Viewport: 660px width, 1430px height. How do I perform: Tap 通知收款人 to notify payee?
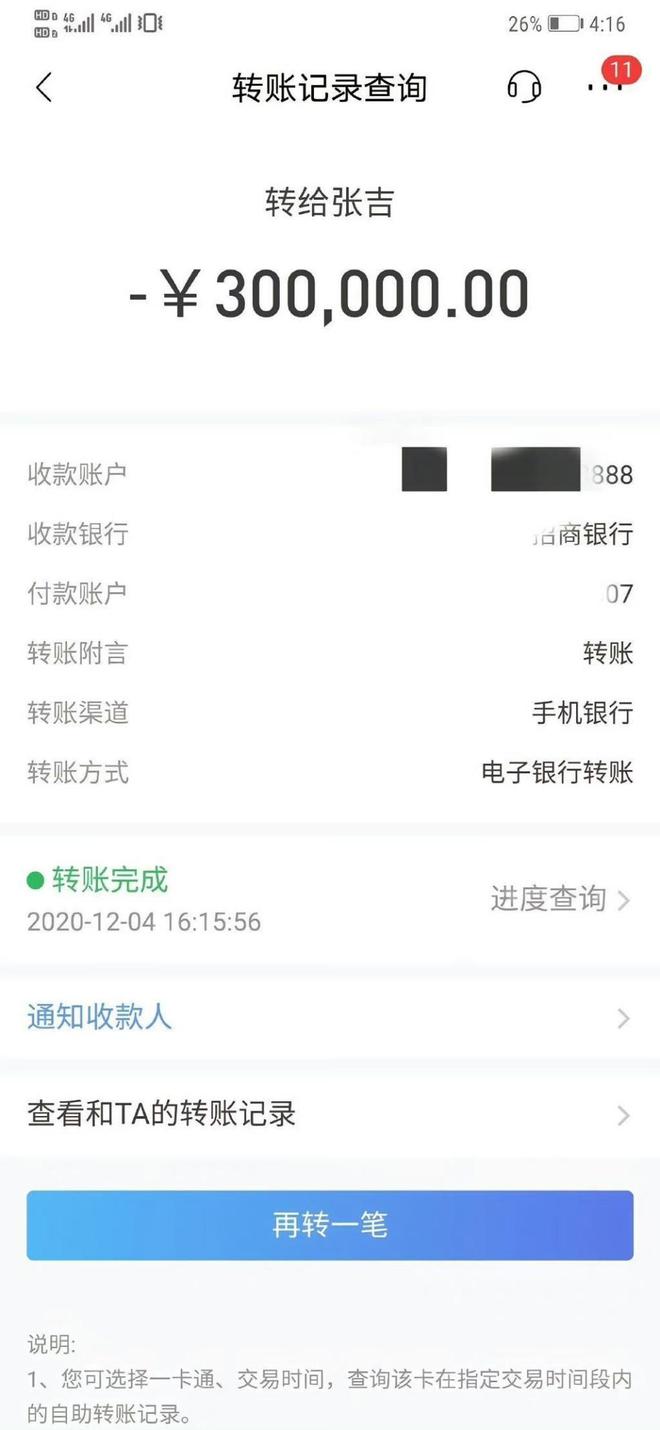point(329,1018)
